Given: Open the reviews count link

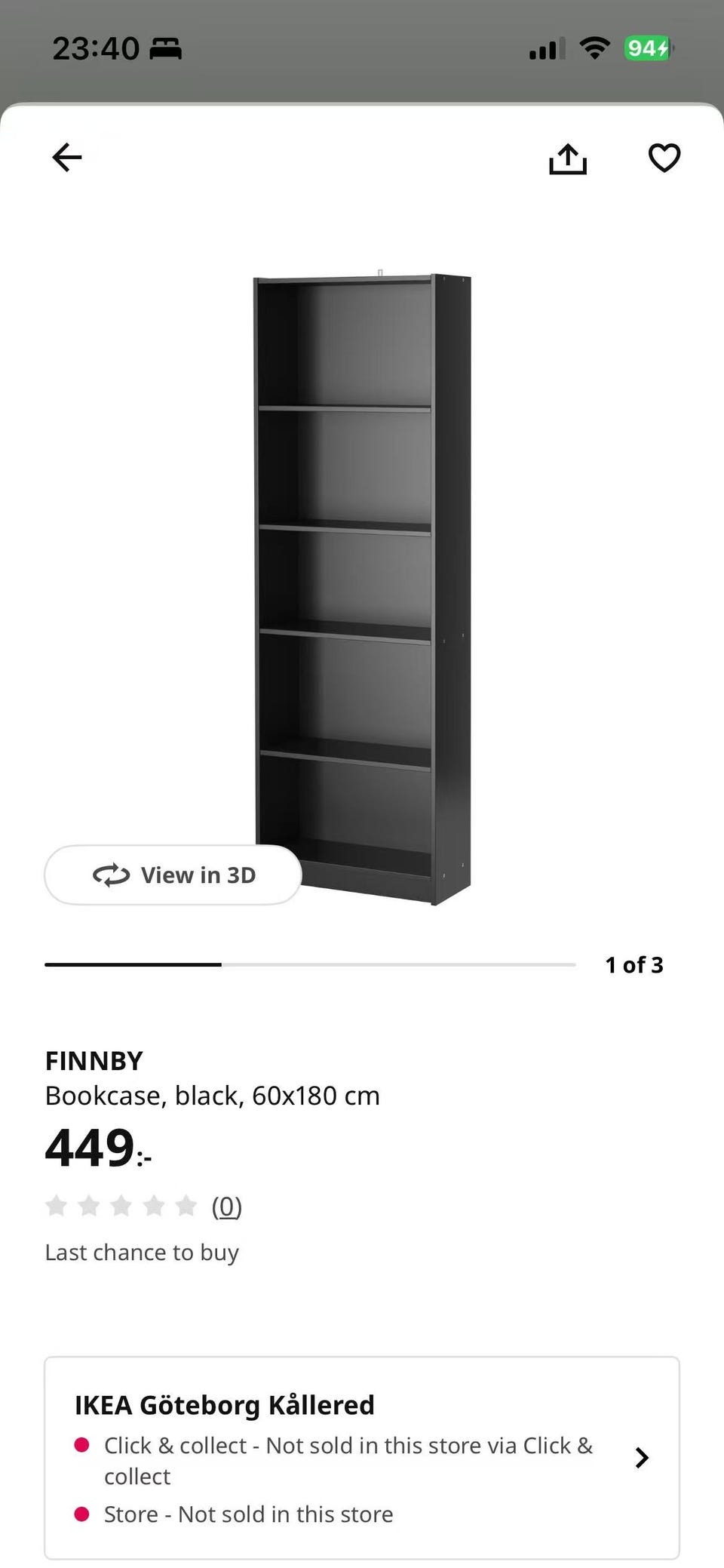Looking at the screenshot, I should (x=226, y=1206).
